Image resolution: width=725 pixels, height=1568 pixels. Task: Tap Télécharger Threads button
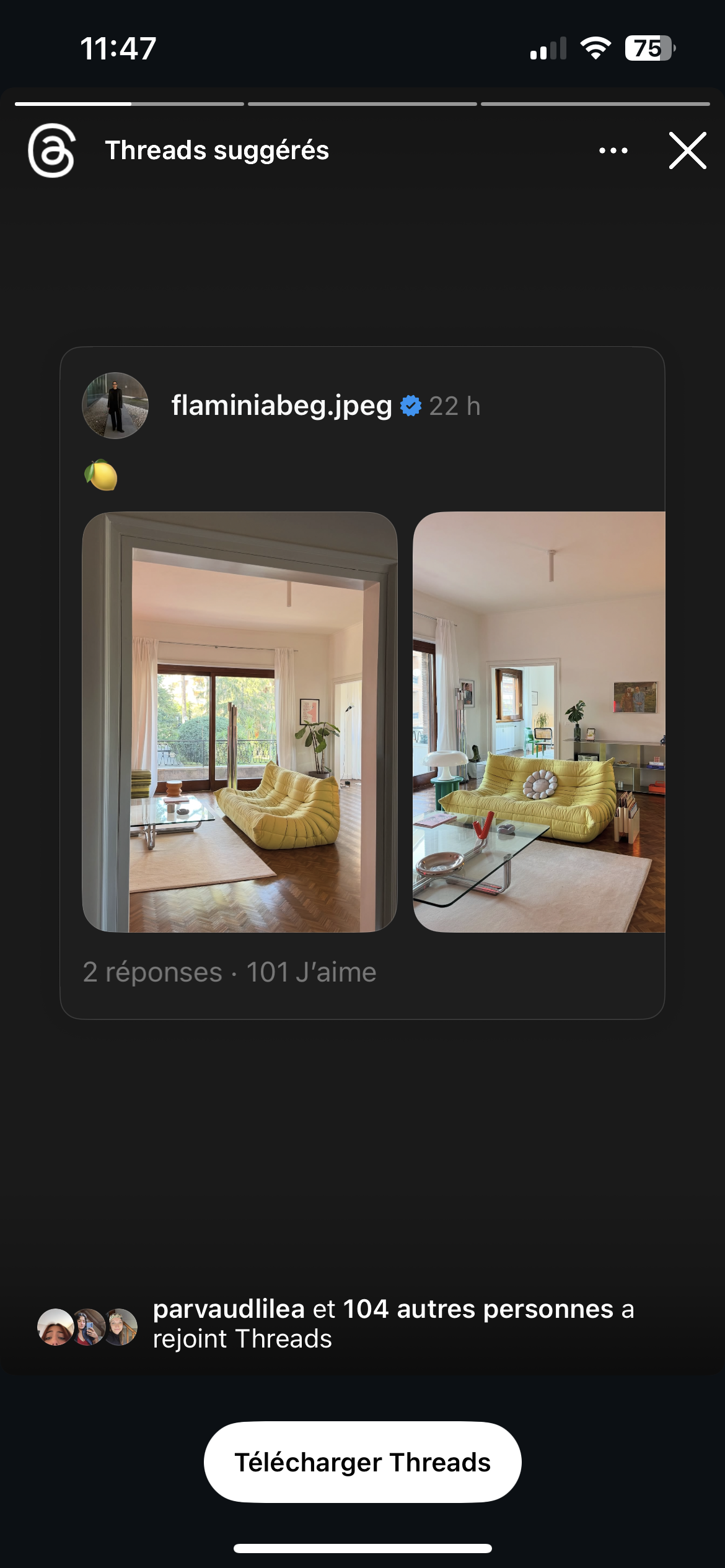pos(362,1462)
